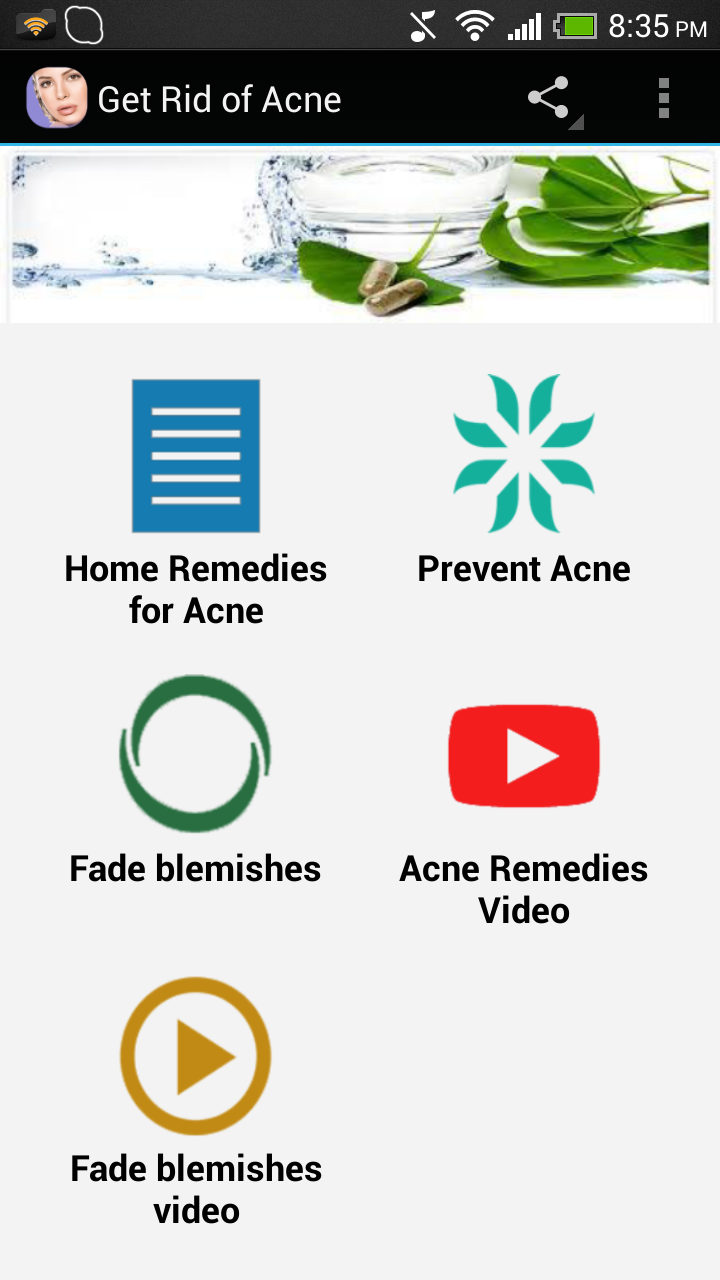This screenshot has width=720, height=1280.
Task: Open Prevent Acne section label
Action: tap(524, 568)
